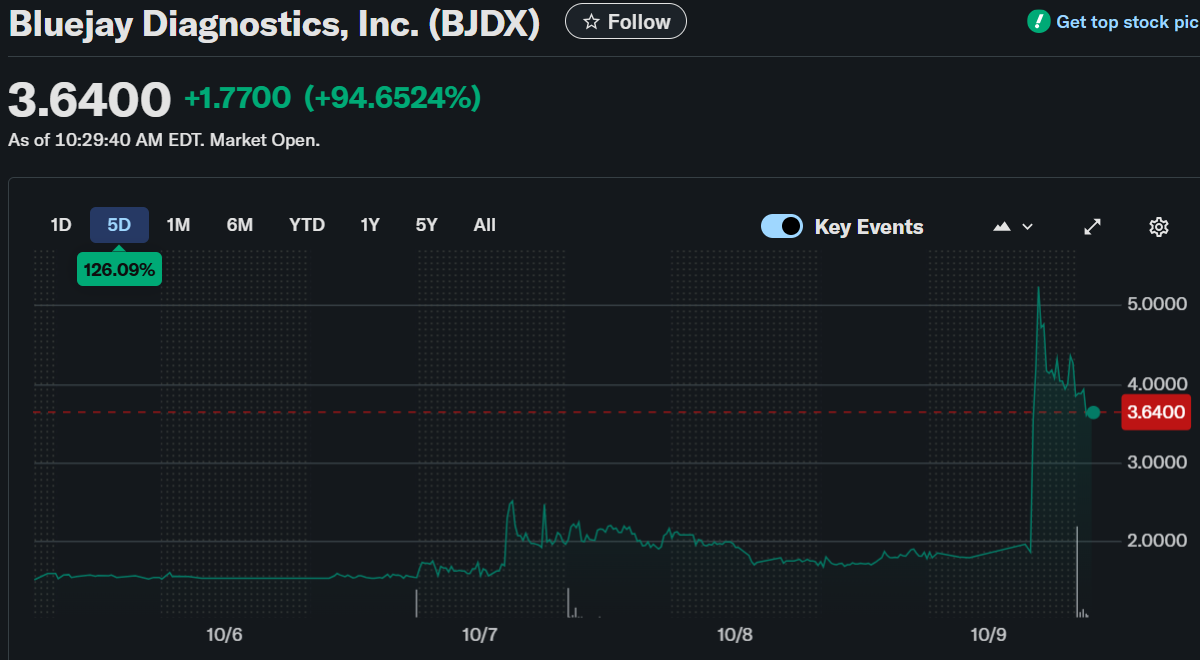Follow Bluejay Diagnostics stock
This screenshot has height=660, width=1200.
(626, 22)
